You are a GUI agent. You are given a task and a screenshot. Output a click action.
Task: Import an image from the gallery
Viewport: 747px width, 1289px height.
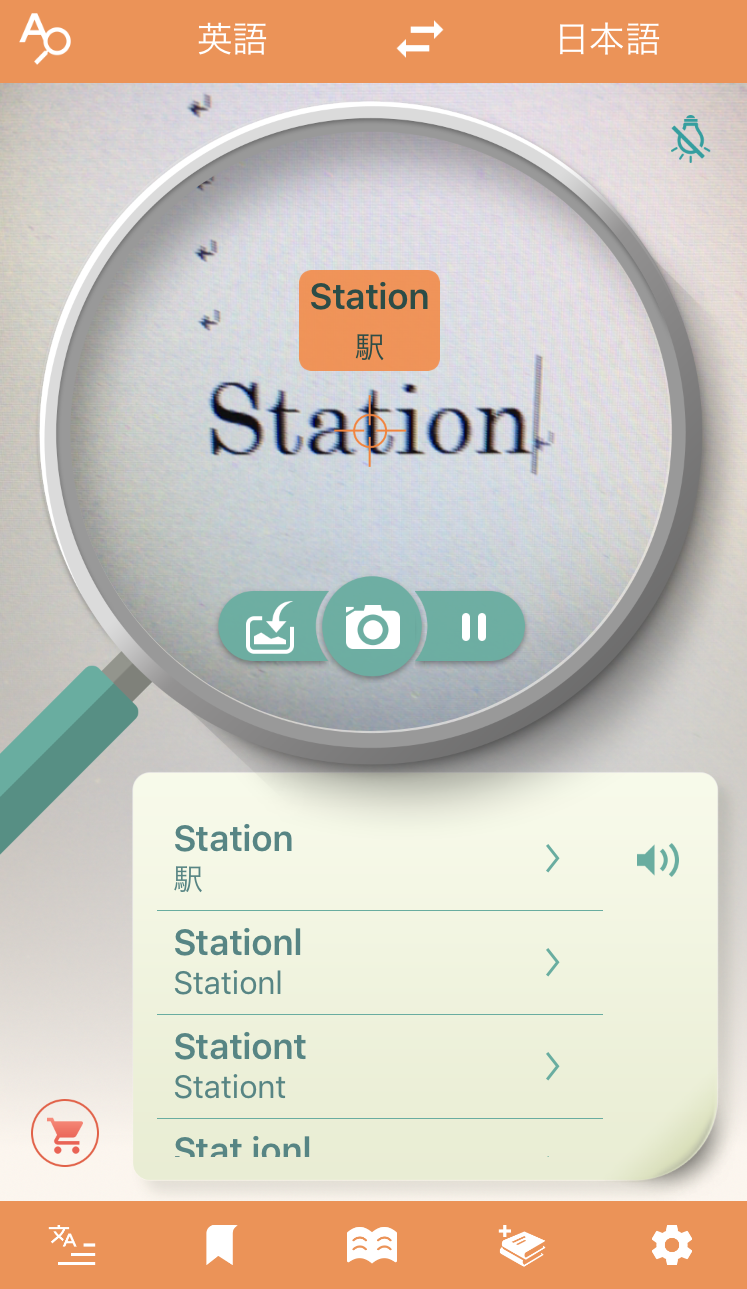coord(270,628)
